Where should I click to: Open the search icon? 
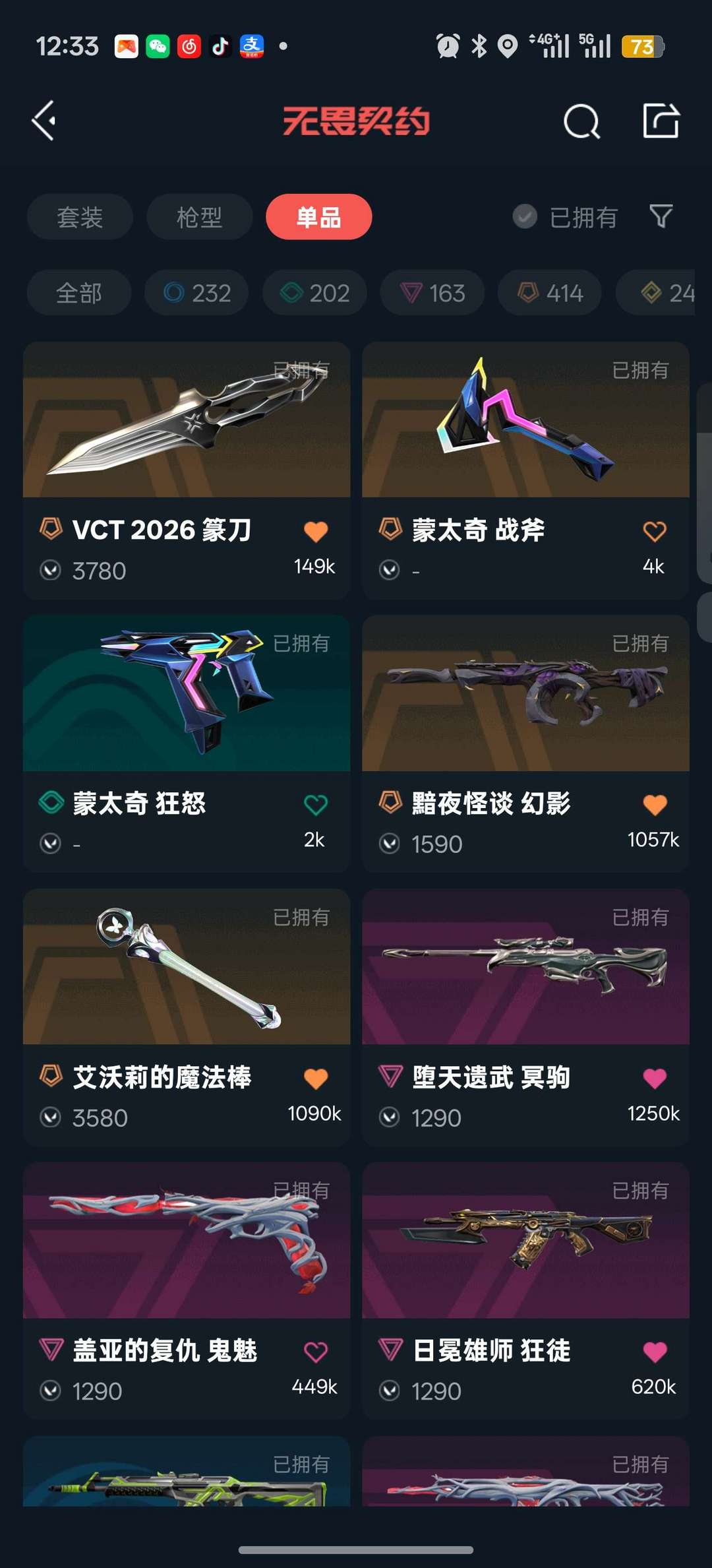coord(581,121)
